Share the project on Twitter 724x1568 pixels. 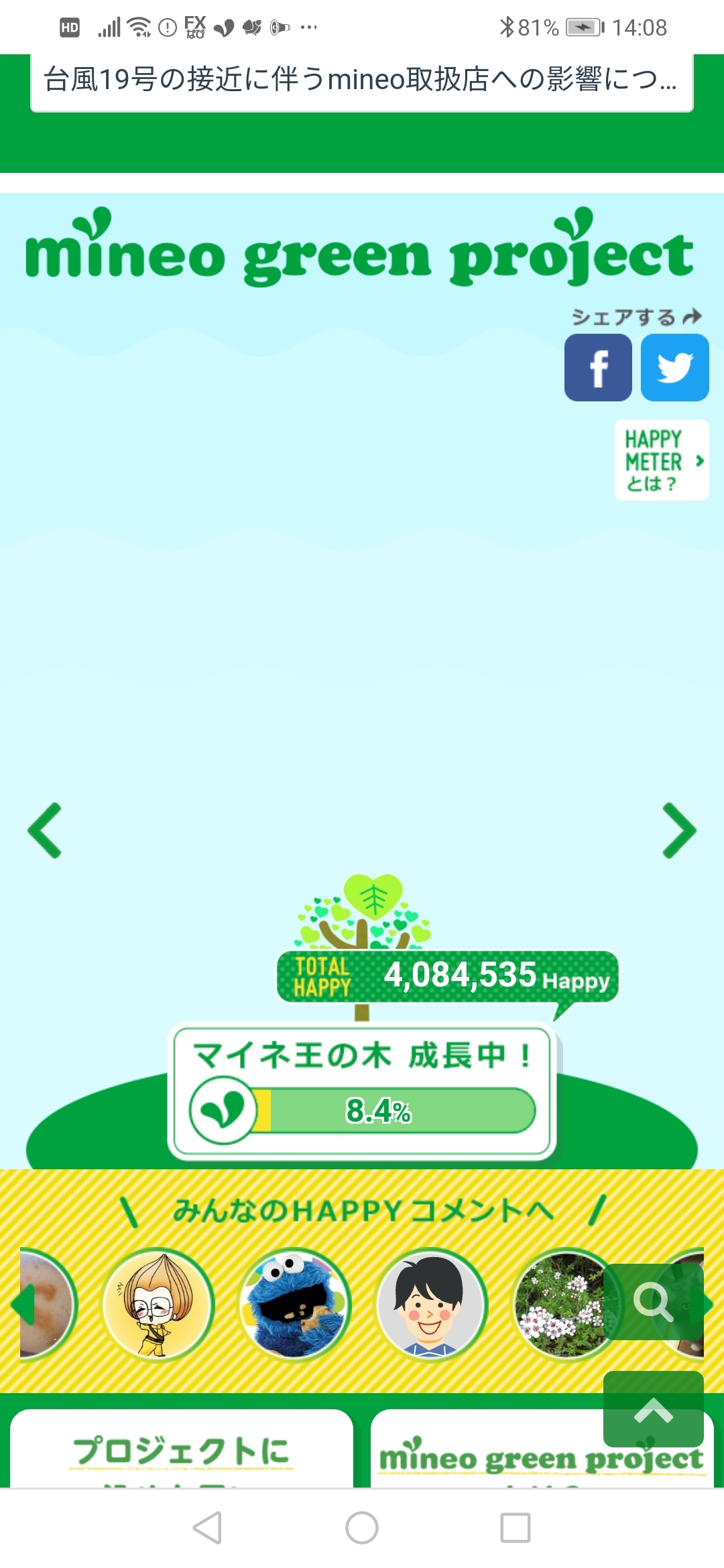[x=674, y=368]
